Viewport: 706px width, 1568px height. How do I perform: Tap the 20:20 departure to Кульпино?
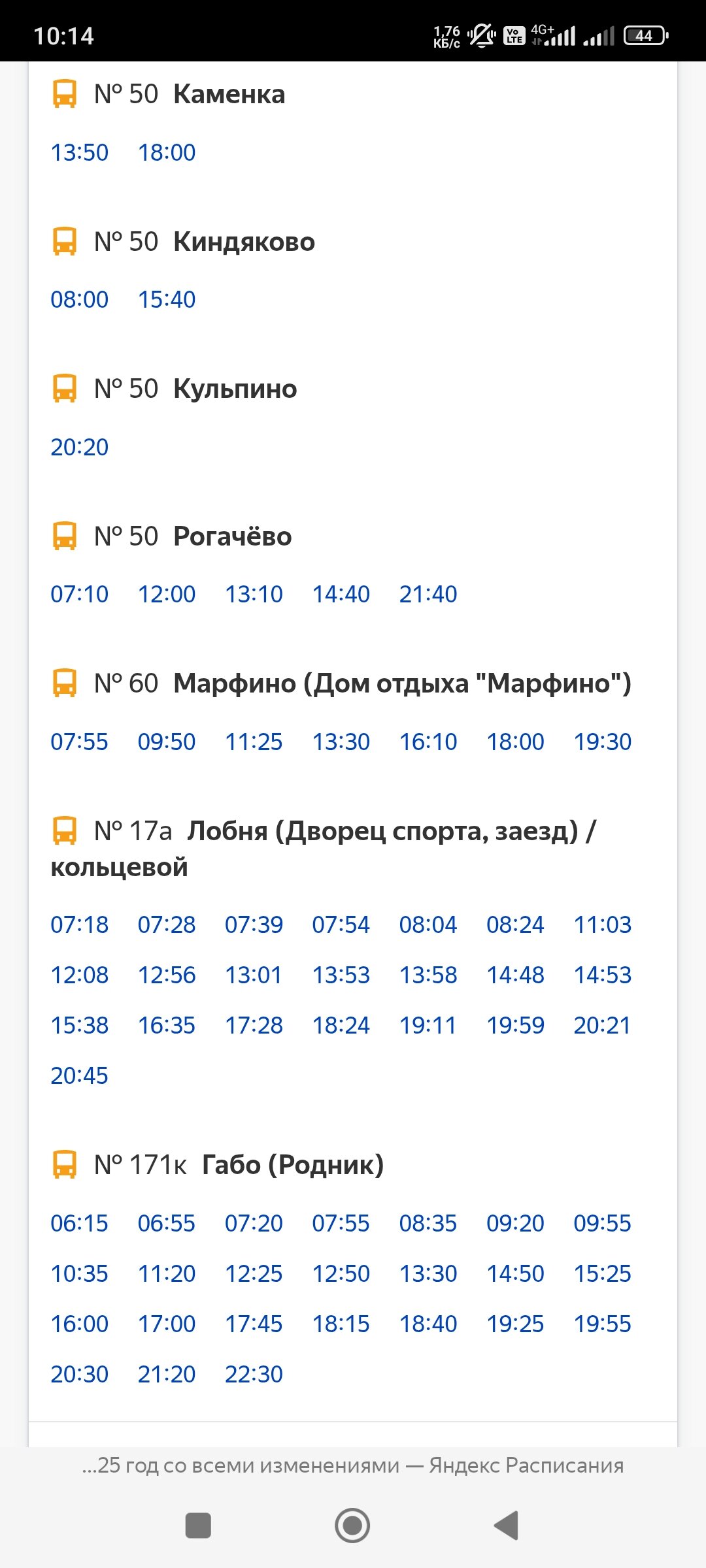[x=80, y=447]
